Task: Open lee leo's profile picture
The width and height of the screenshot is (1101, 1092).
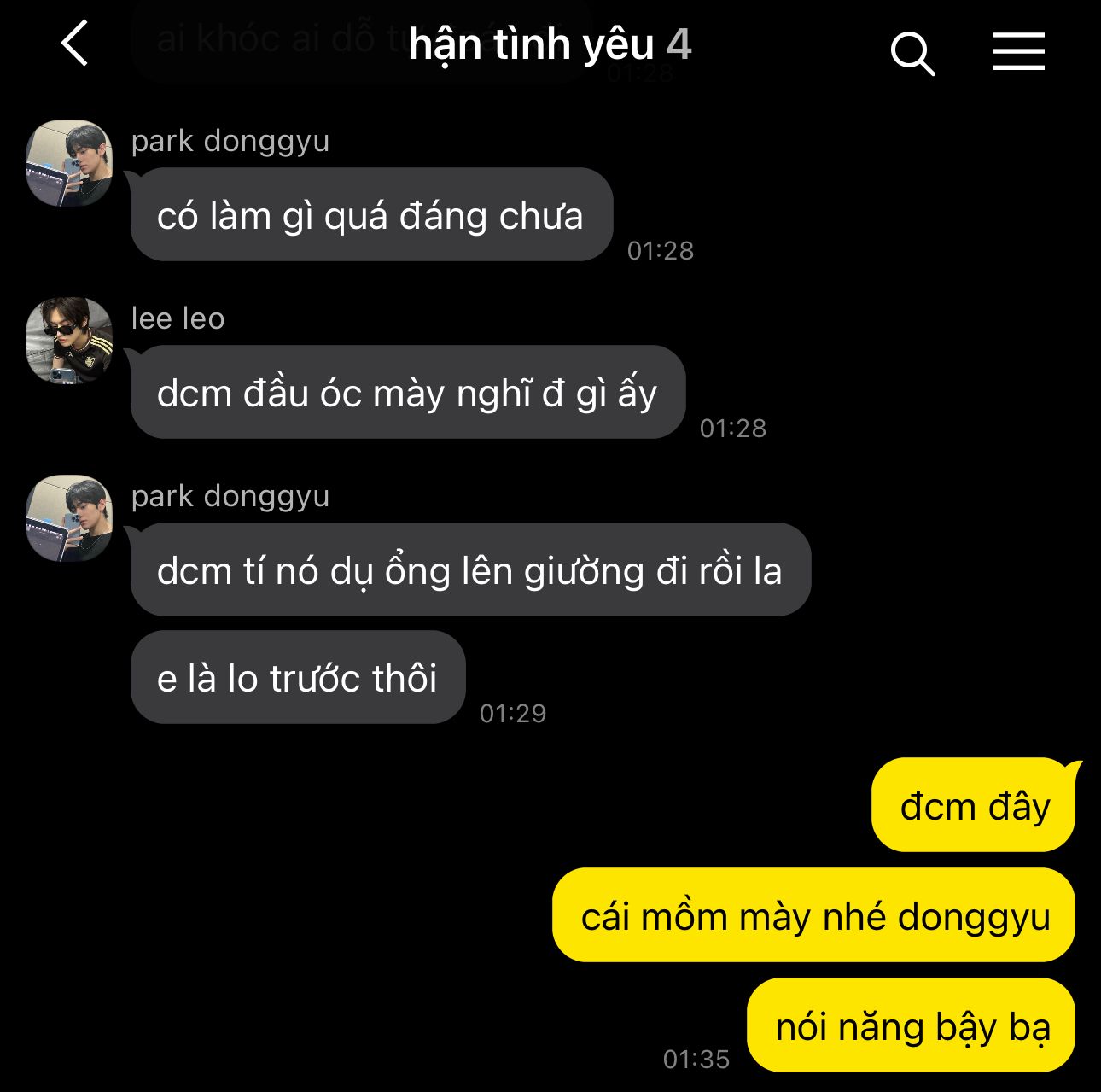Action: click(x=69, y=340)
